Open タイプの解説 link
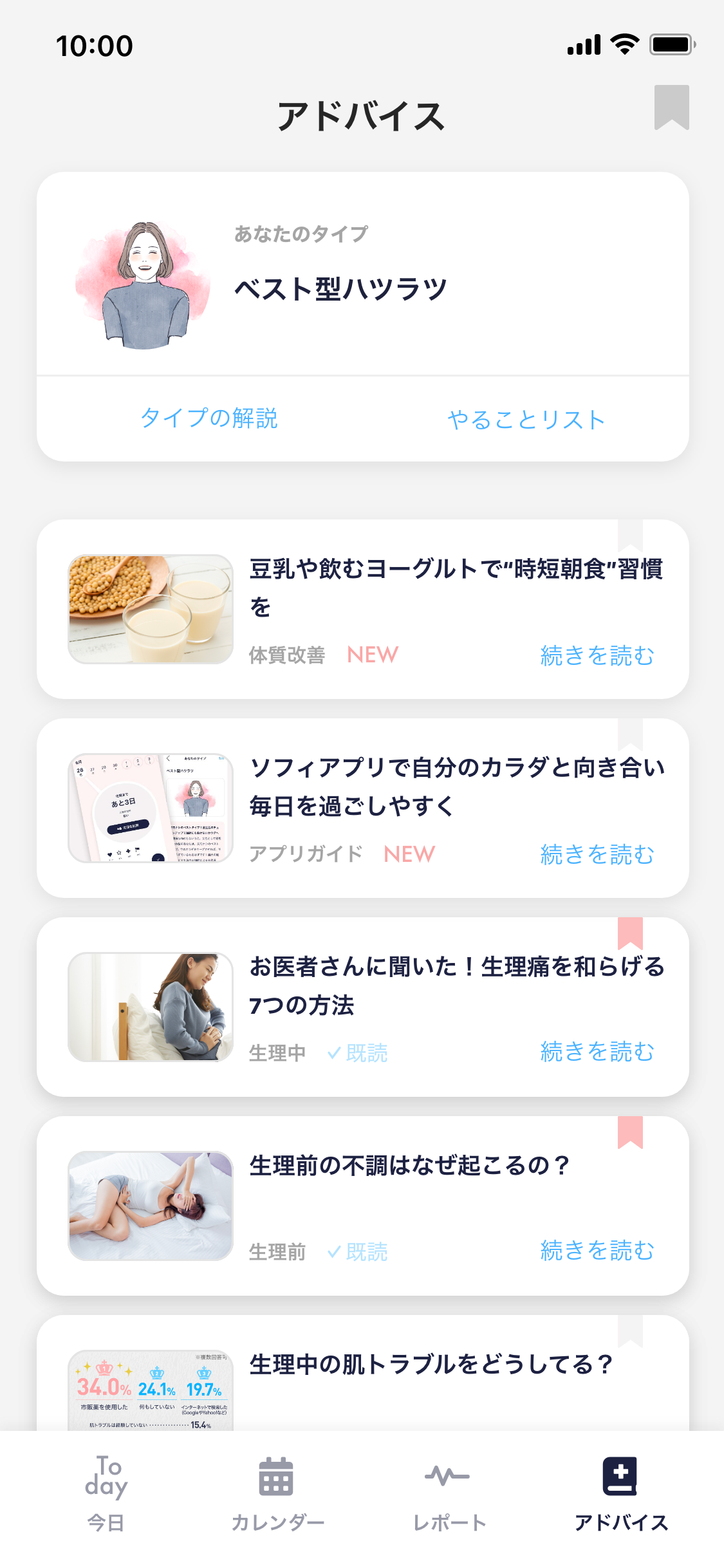This screenshot has height=1568, width=724. 209,418
